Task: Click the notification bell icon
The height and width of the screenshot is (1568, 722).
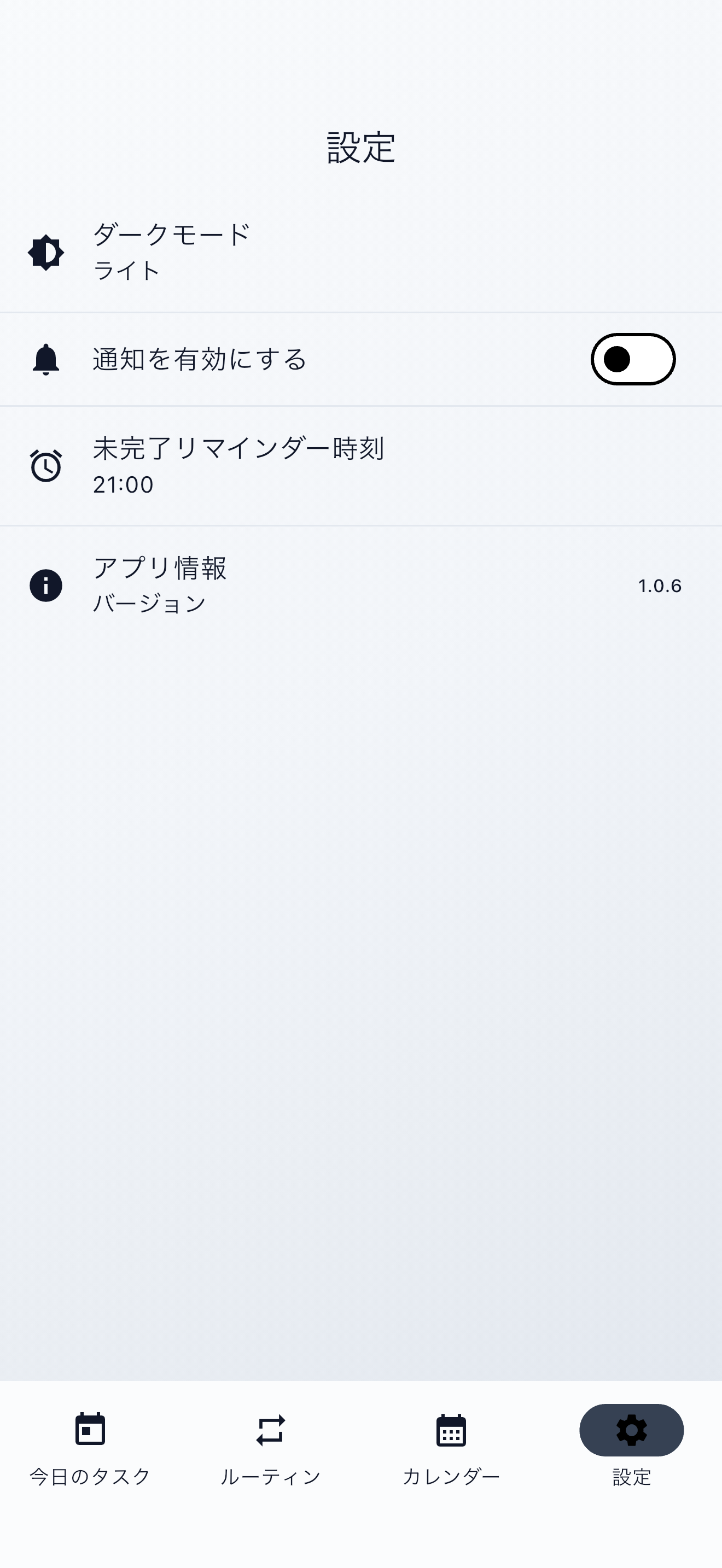Action: (45, 359)
